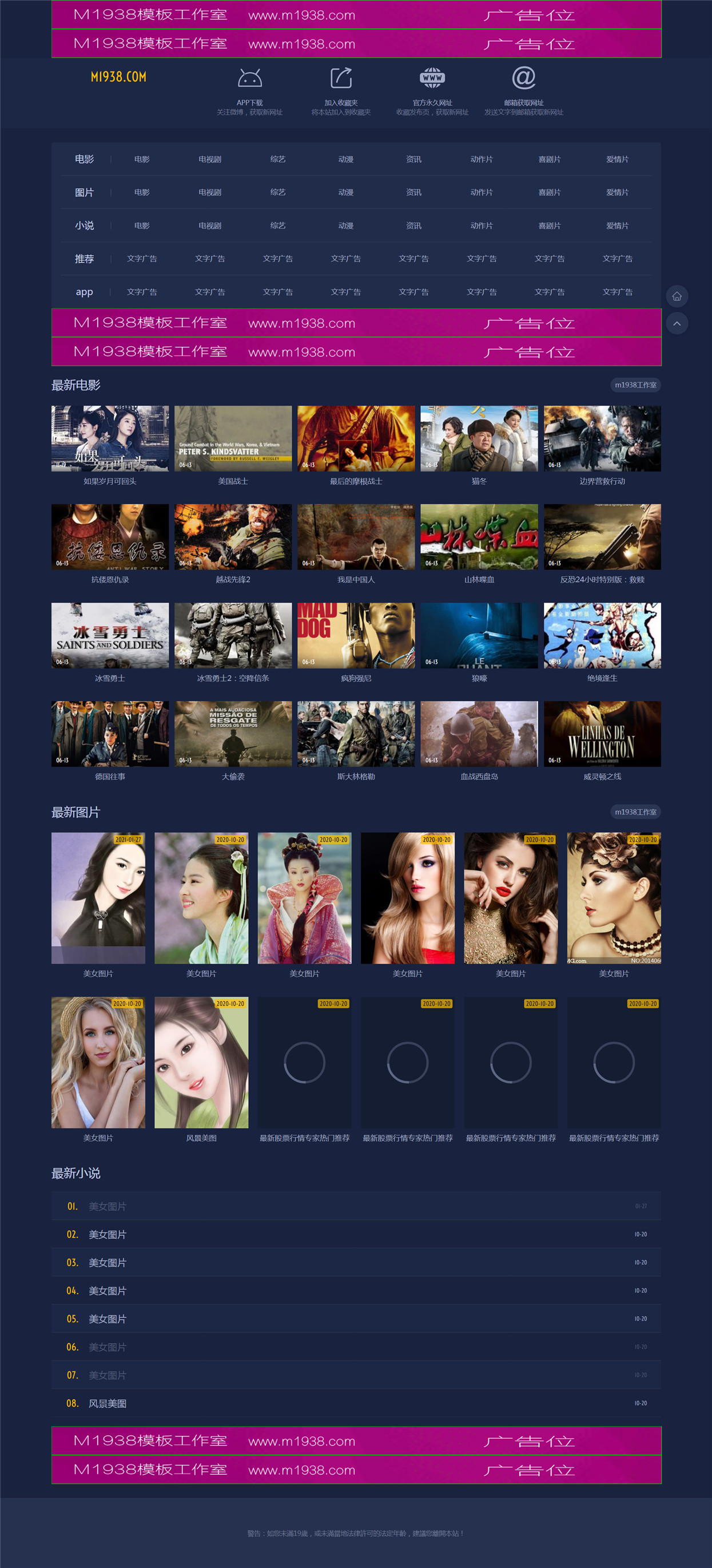Open 邮箱获取网址 email option
This screenshot has width=712, height=1568.
[x=523, y=90]
